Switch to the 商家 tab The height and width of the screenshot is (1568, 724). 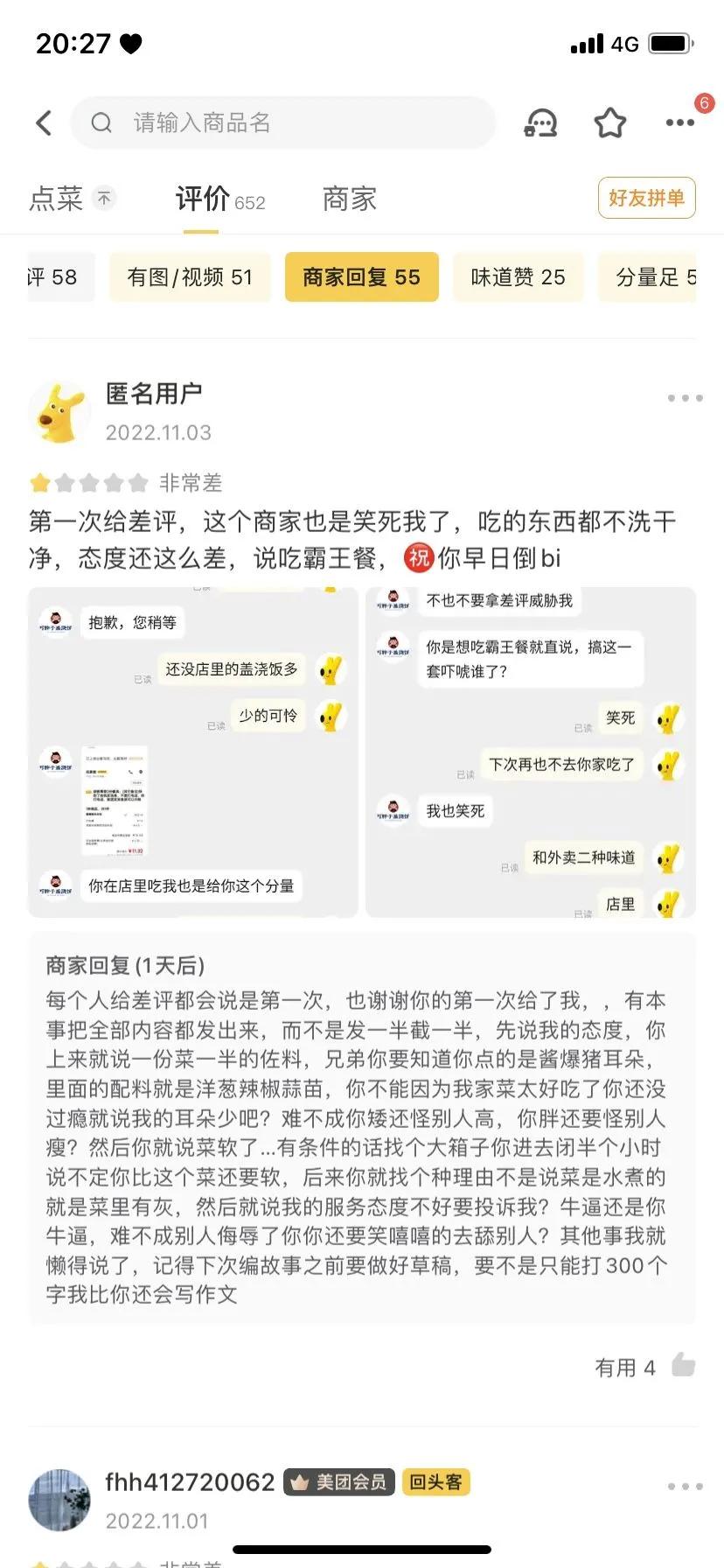coord(347,199)
